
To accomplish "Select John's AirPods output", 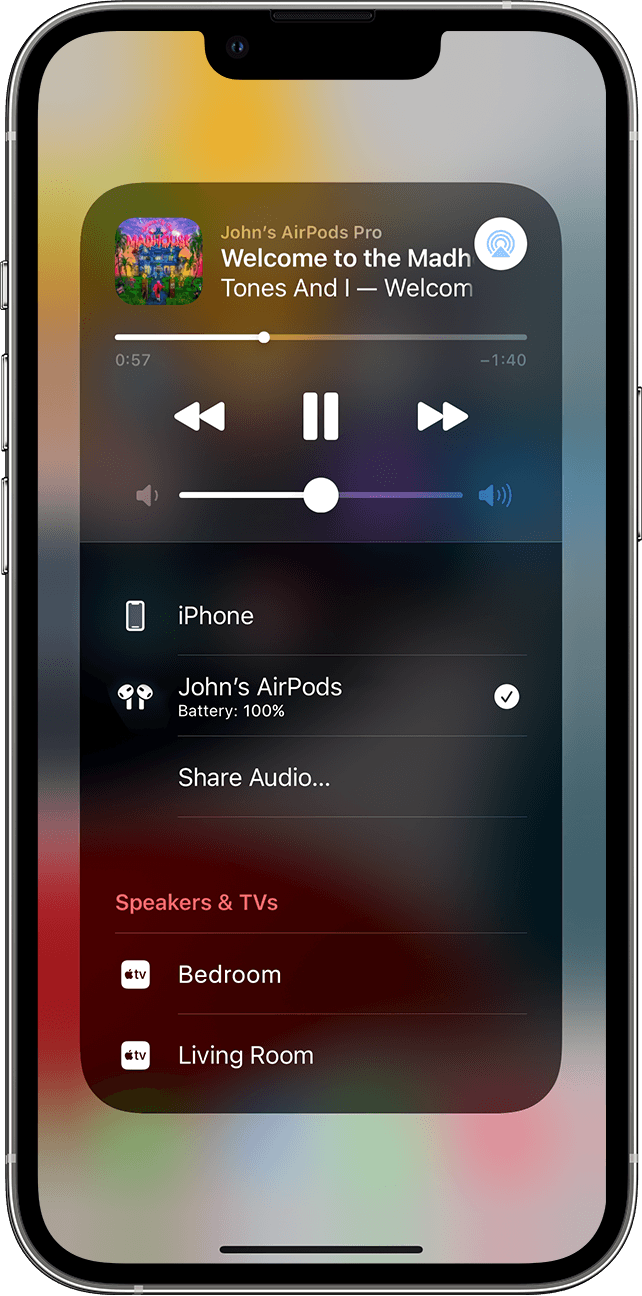I will (x=320, y=696).
